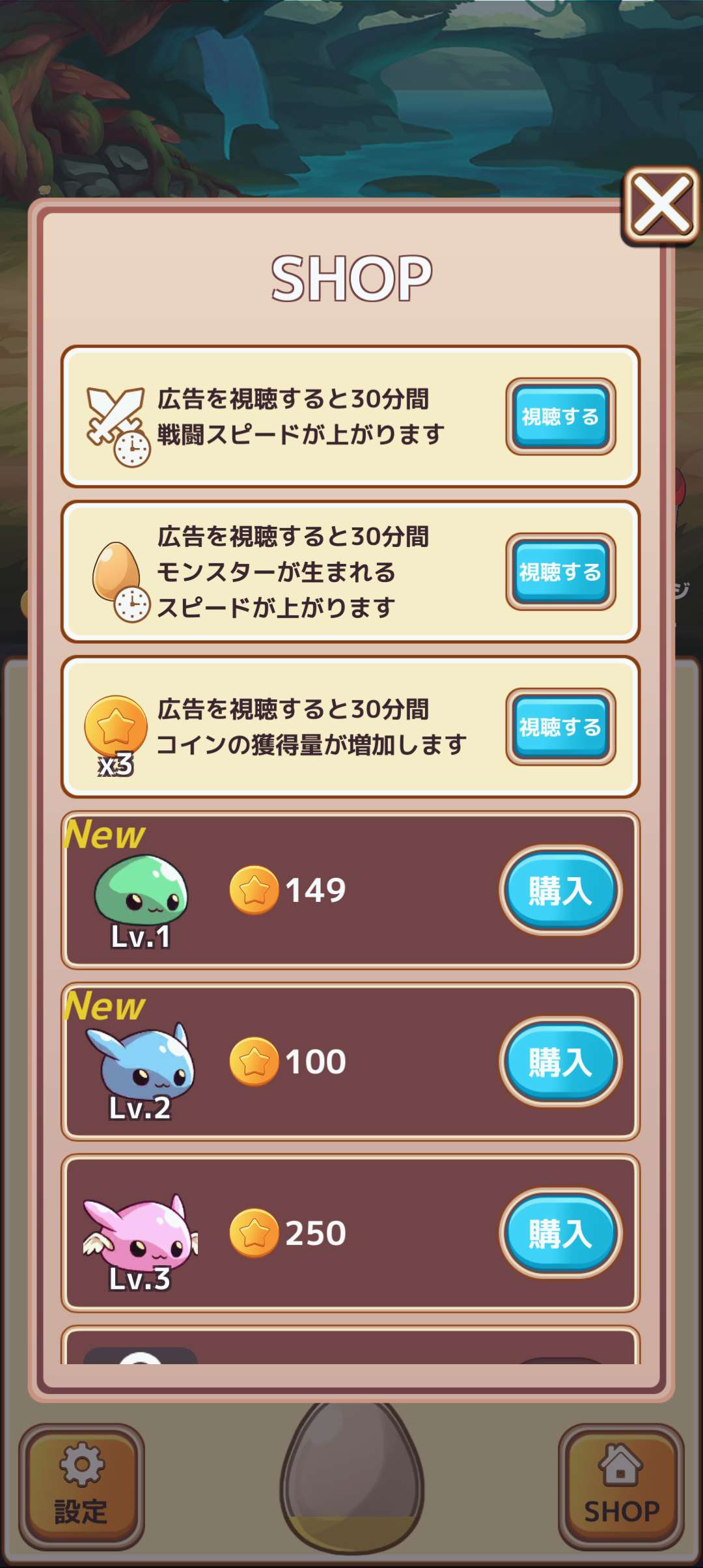Viewport: 703px width, 1568px height.
Task: Buy the Lv.1 monster for 149 coins
Action: [x=560, y=890]
